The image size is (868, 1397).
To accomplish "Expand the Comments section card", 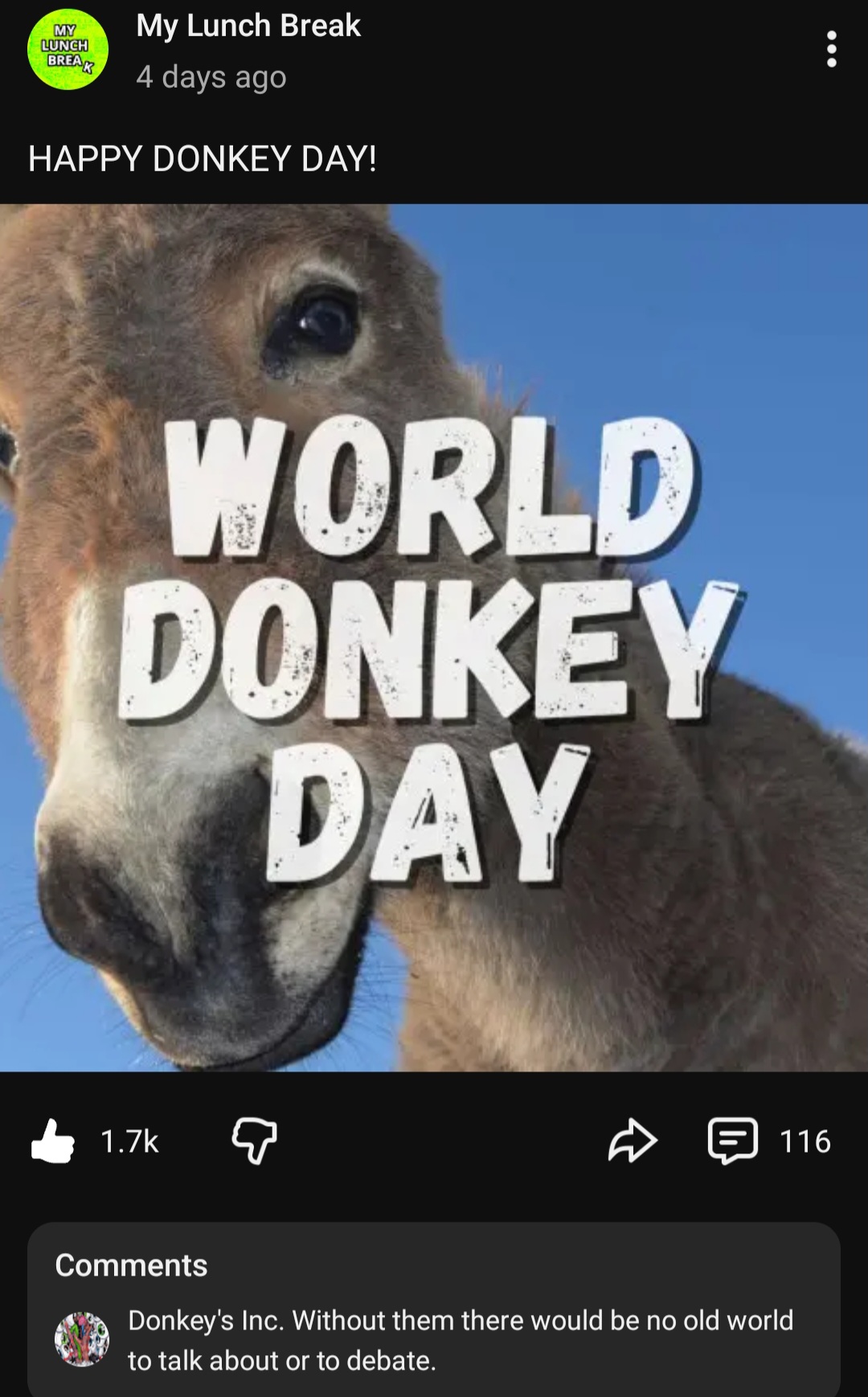I will [x=434, y=1309].
